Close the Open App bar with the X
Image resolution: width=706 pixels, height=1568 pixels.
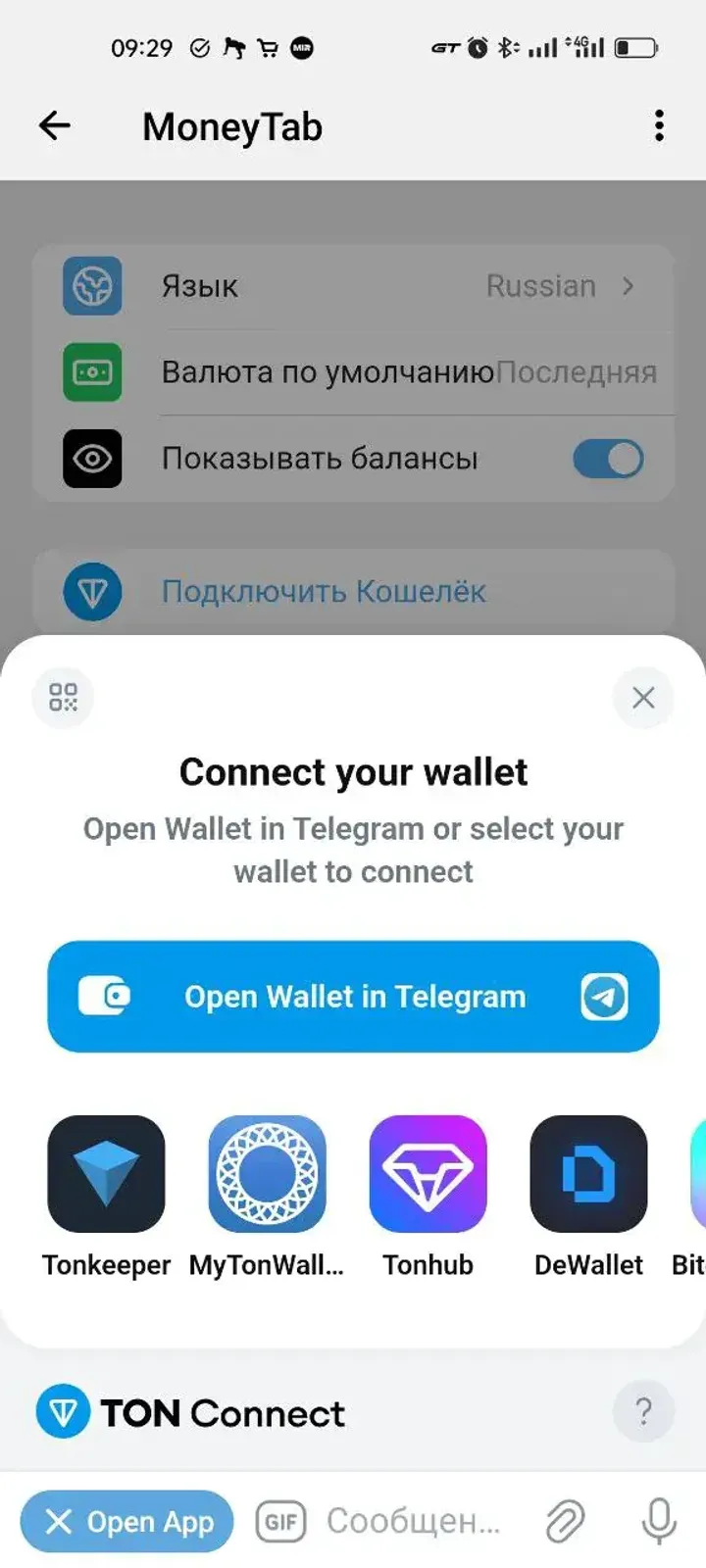59,1521
